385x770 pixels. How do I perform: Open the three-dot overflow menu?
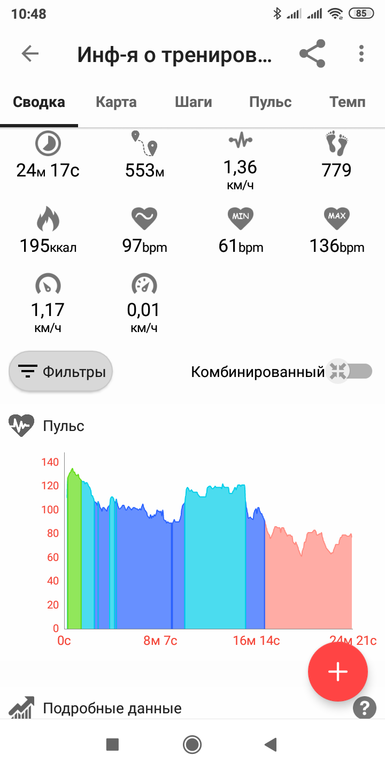click(361, 54)
